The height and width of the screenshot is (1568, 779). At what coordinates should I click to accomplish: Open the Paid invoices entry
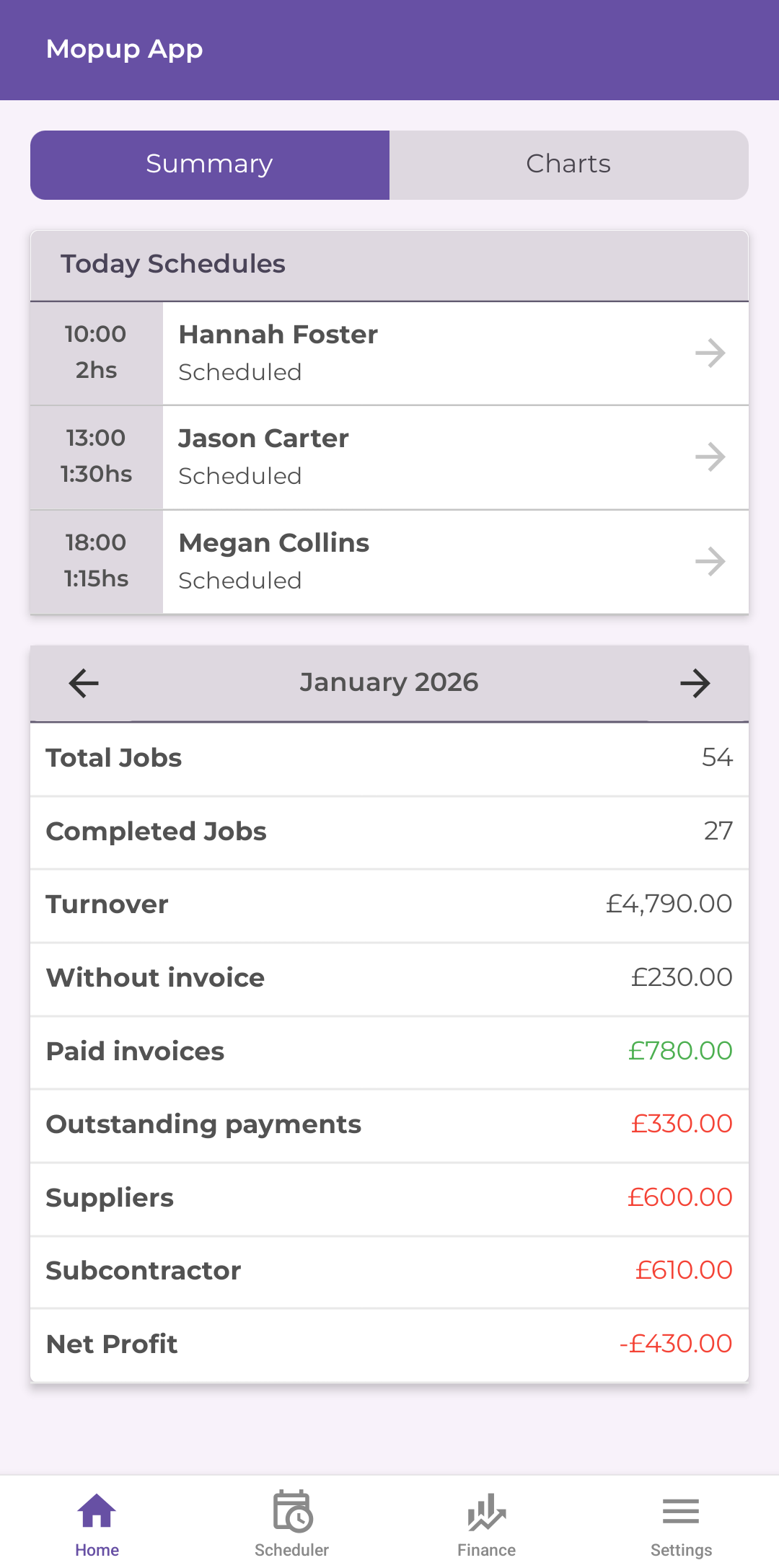coord(389,1051)
